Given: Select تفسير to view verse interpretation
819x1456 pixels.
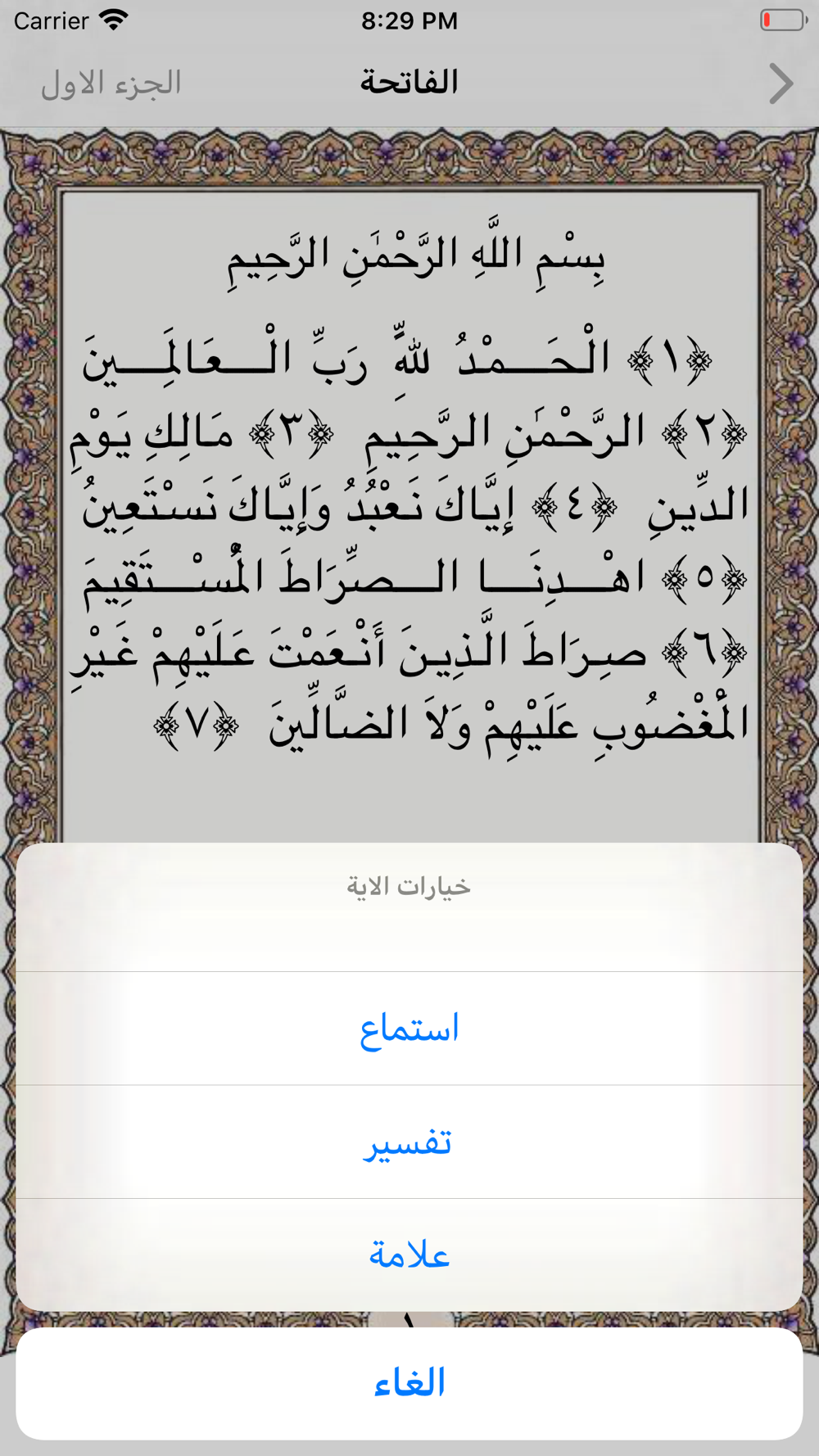Looking at the screenshot, I should (x=409, y=1142).
